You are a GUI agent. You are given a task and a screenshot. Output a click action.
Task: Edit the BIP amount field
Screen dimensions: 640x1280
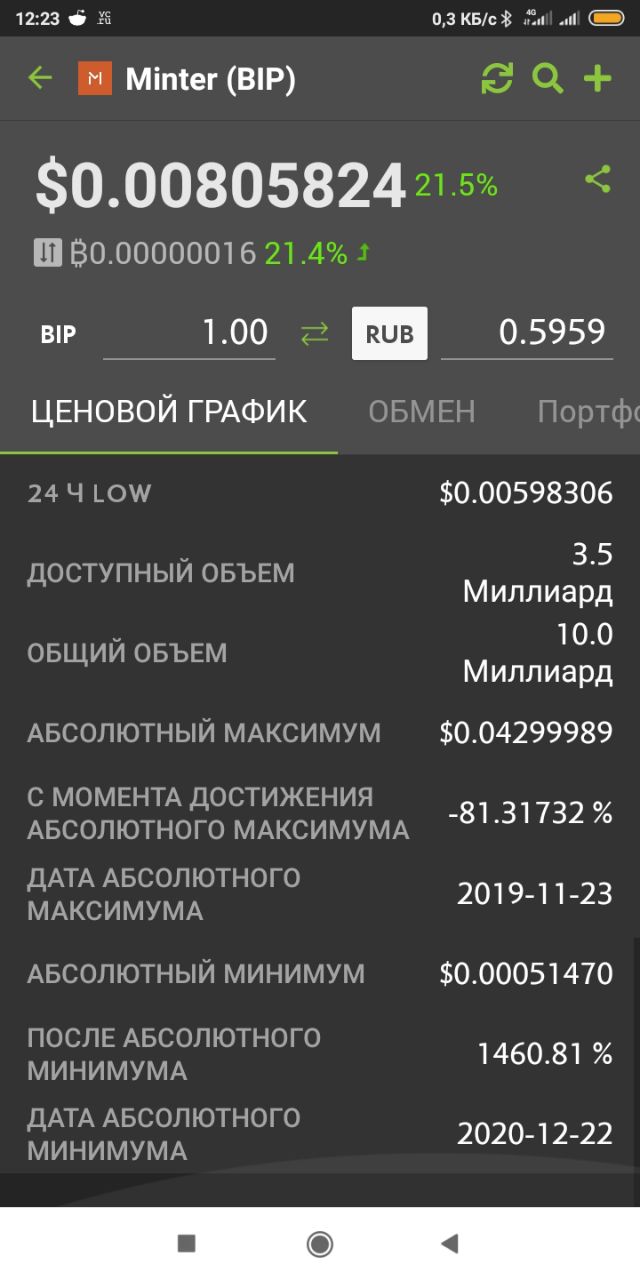(189, 333)
